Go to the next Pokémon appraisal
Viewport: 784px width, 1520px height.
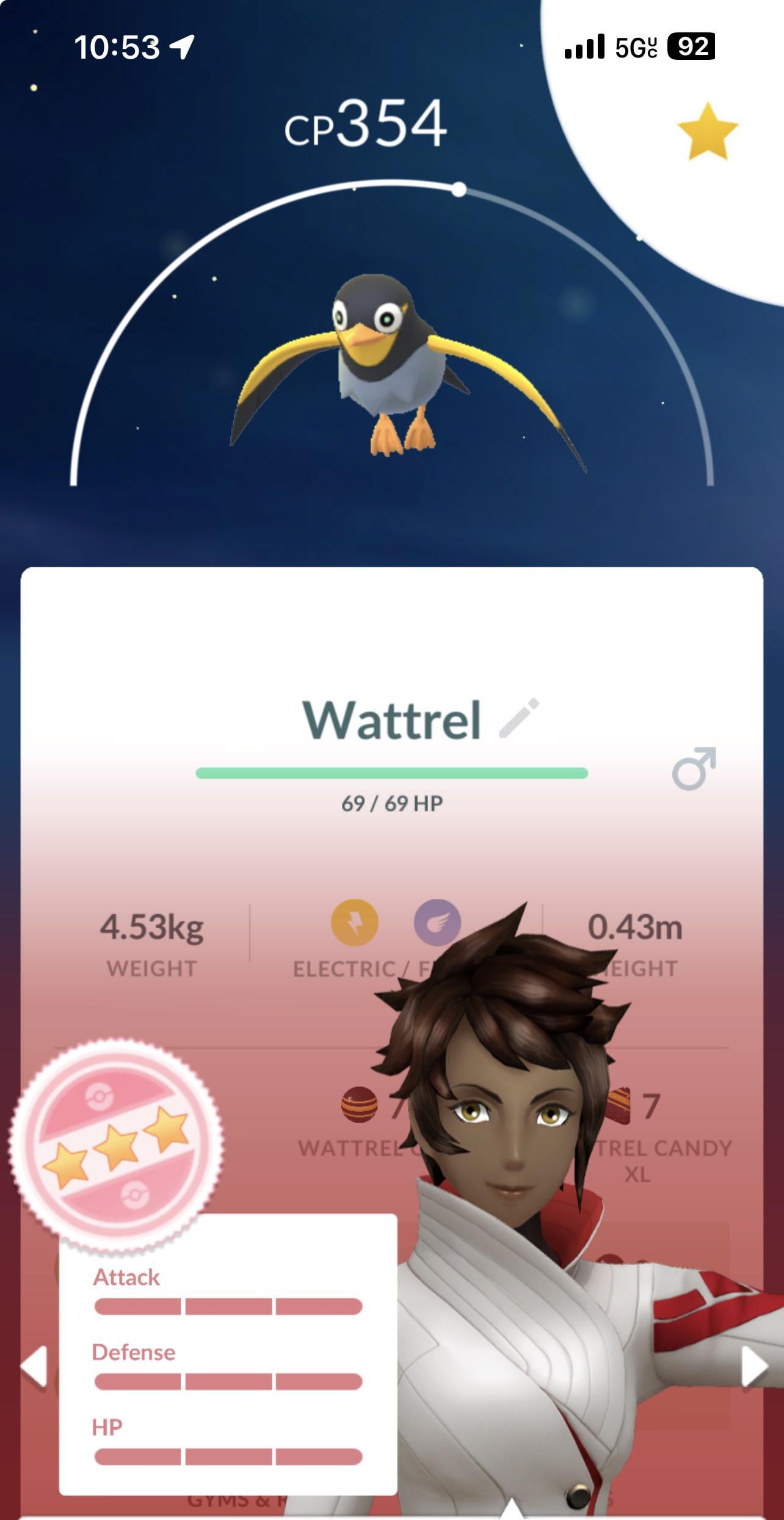click(x=753, y=1367)
